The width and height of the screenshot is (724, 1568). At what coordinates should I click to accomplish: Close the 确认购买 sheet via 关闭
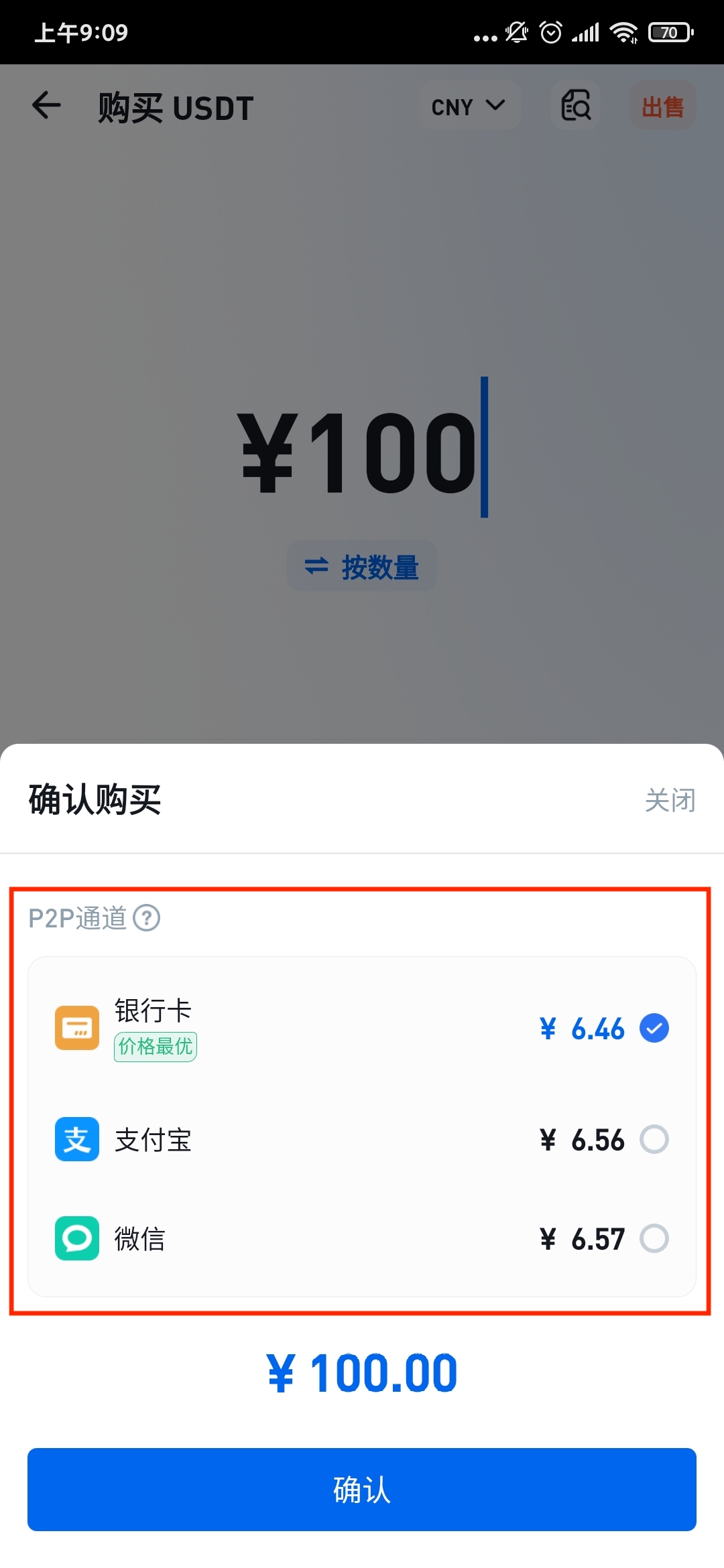670,800
